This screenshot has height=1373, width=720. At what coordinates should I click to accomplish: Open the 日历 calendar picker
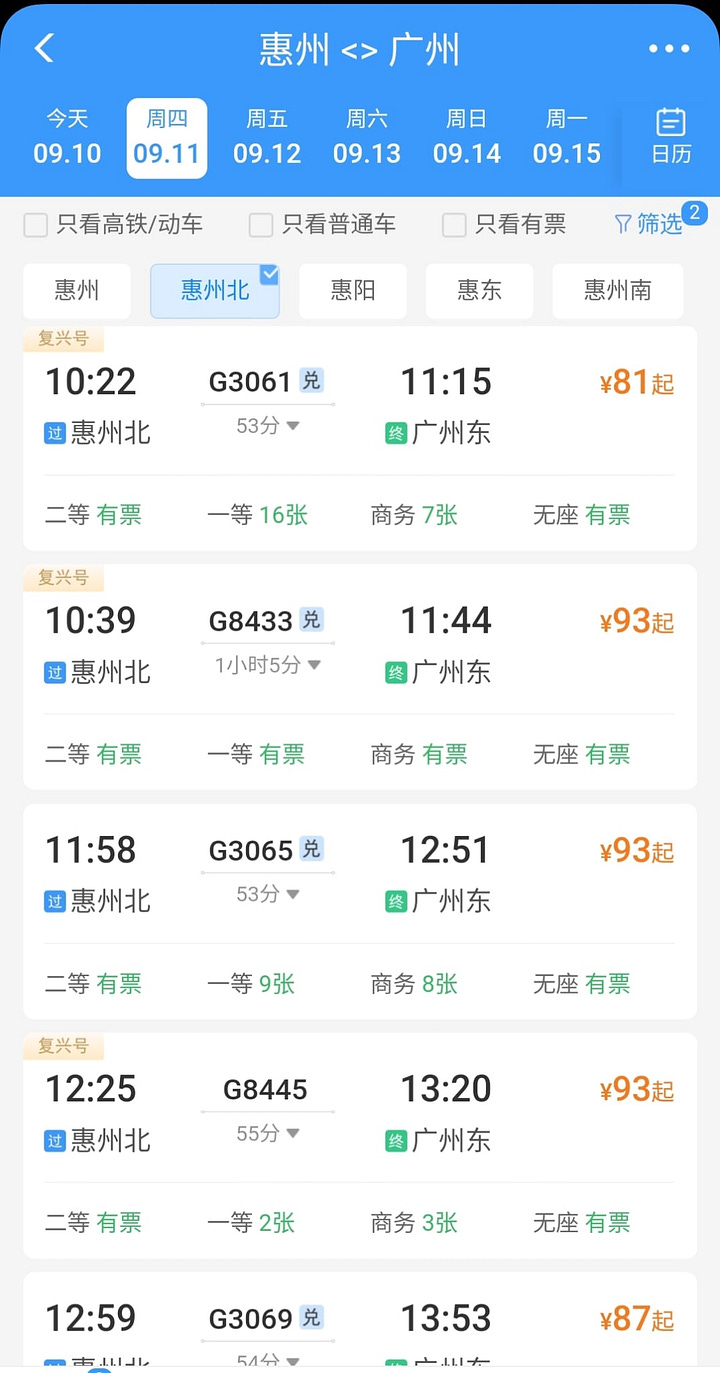671,136
